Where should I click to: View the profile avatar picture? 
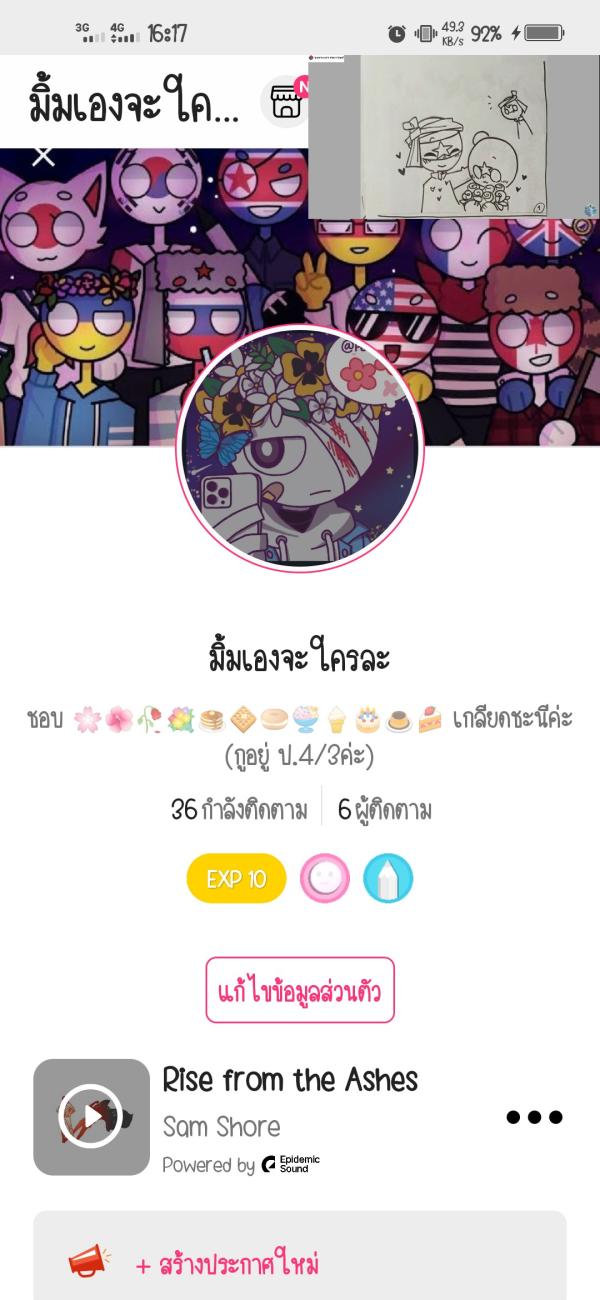300,447
